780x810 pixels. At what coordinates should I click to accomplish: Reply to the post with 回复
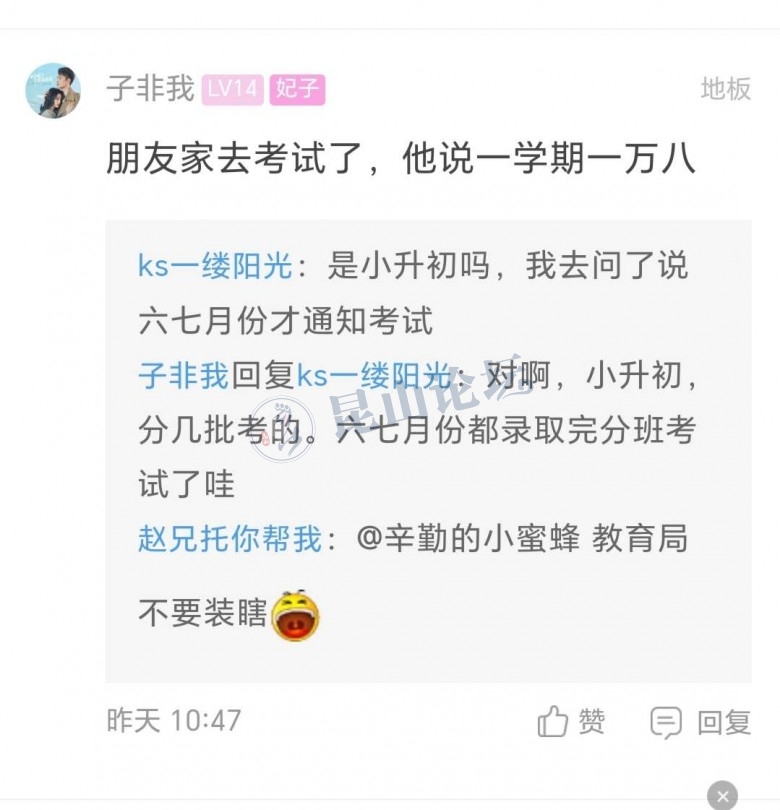[x=700, y=721]
